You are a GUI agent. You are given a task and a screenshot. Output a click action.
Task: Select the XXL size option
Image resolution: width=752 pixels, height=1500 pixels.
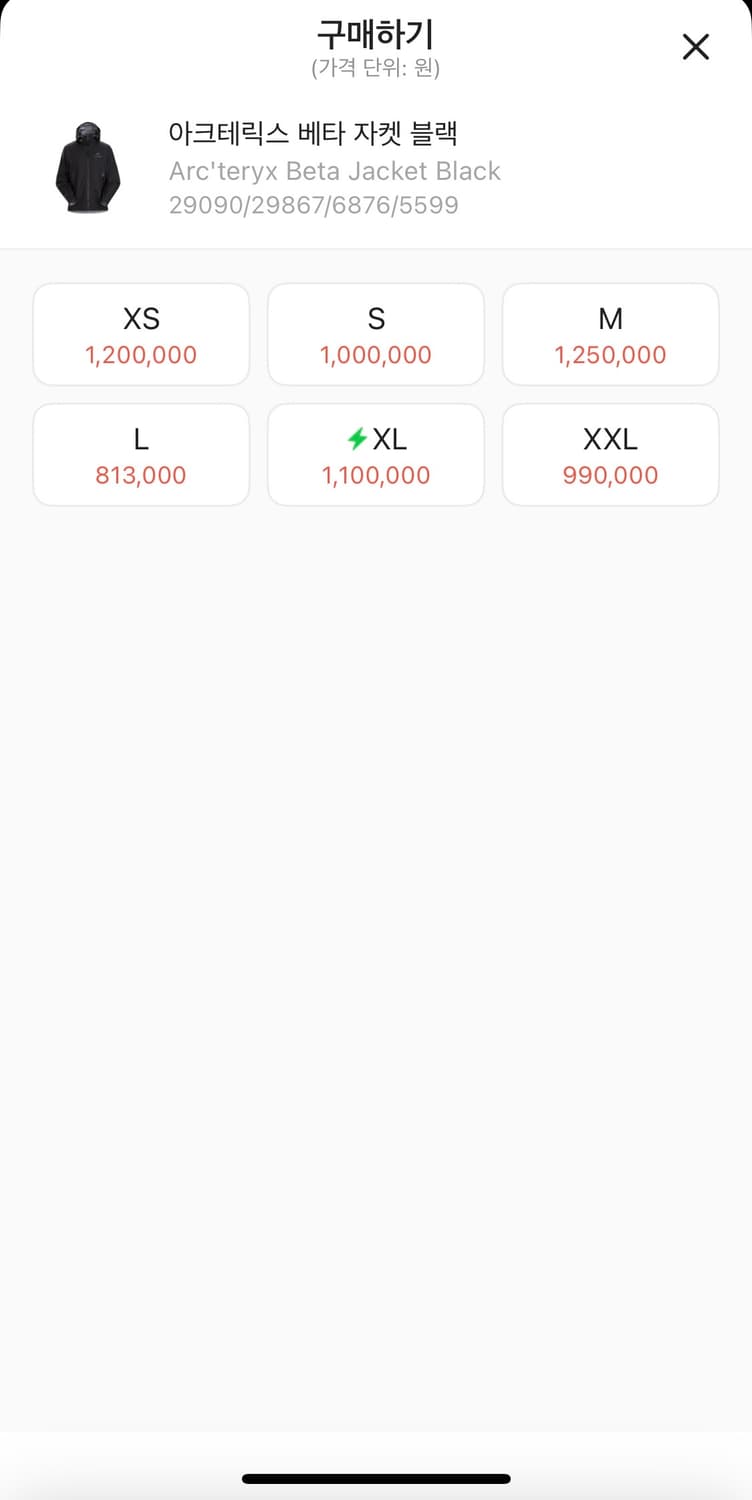pyautogui.click(x=610, y=454)
